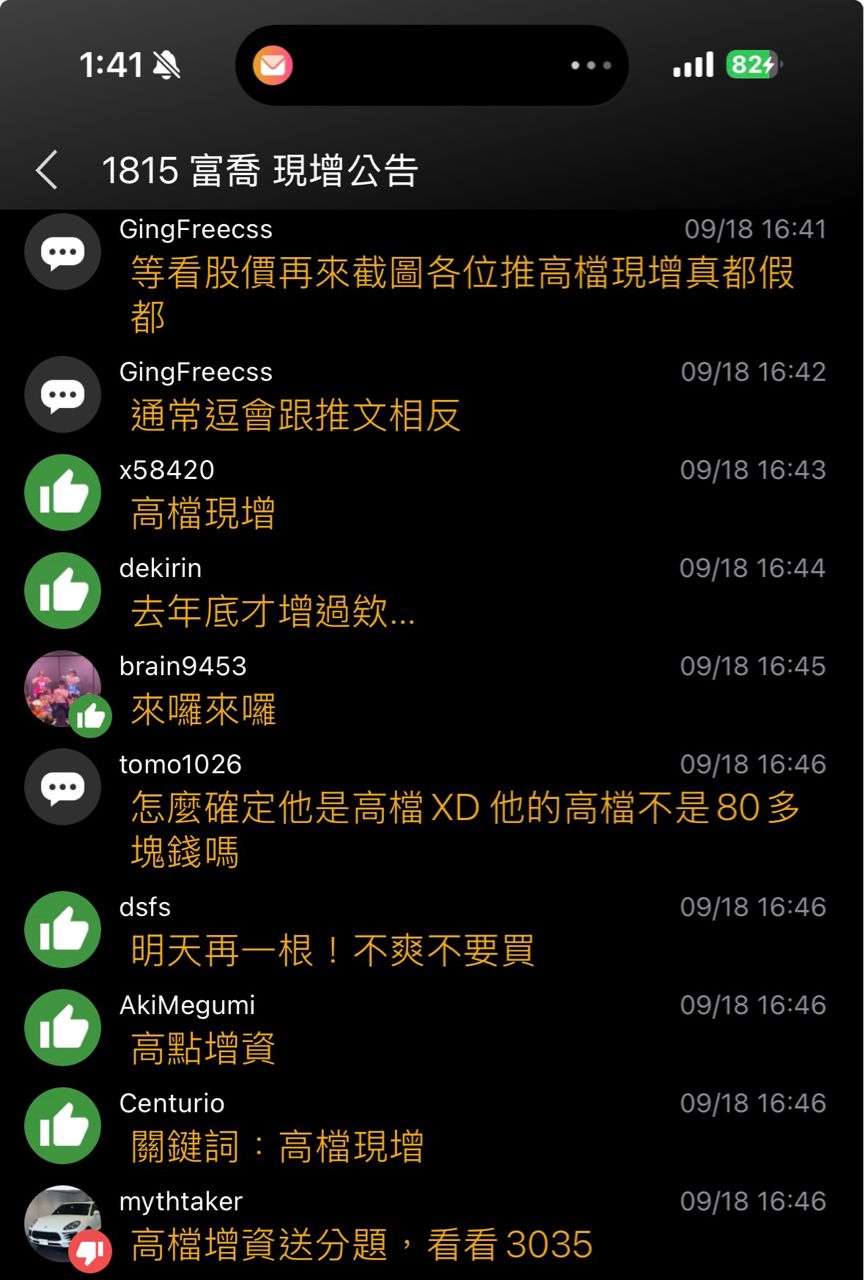Open mythtaker's car avatar

[x=62, y=1223]
